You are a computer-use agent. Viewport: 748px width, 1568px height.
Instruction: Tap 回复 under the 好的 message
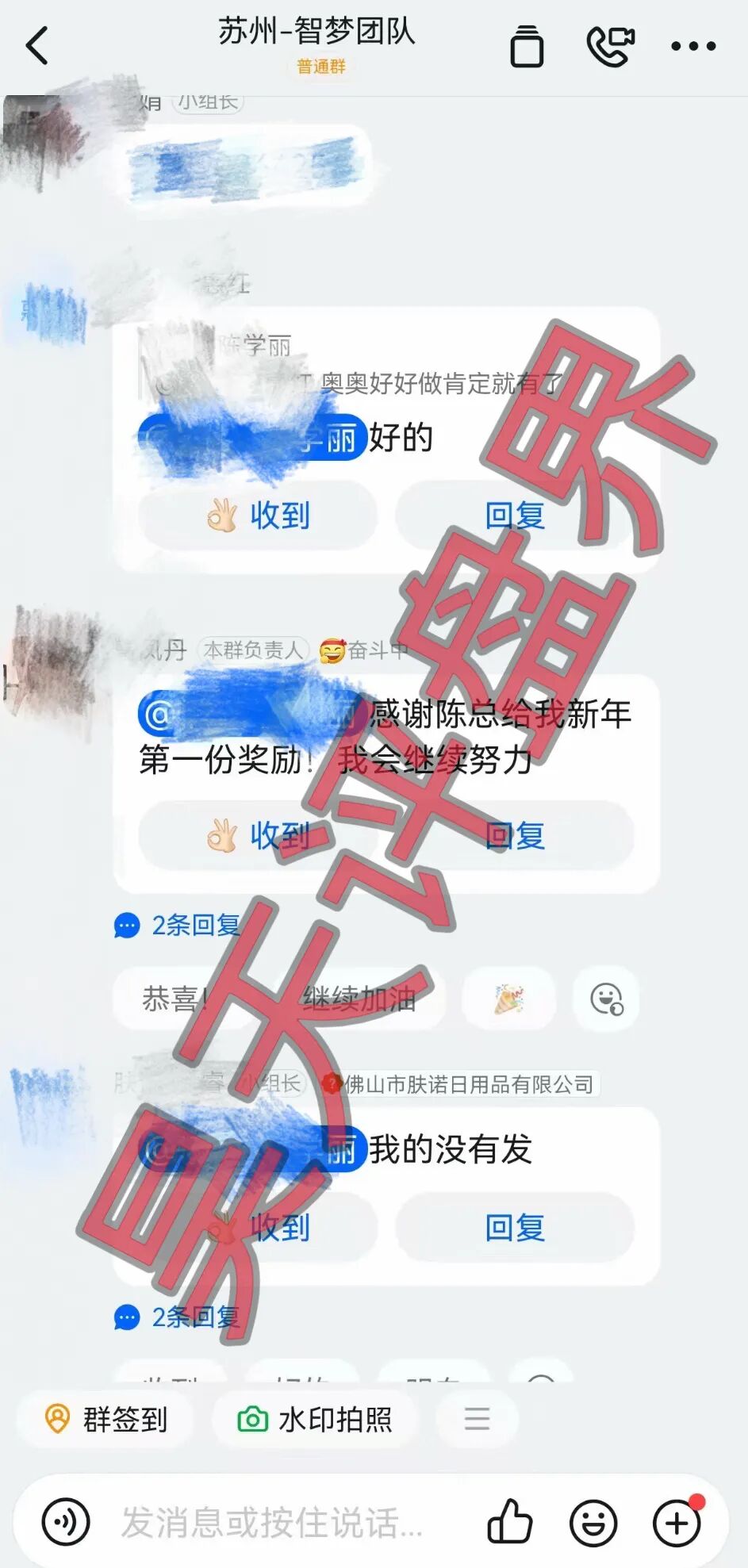(x=515, y=516)
